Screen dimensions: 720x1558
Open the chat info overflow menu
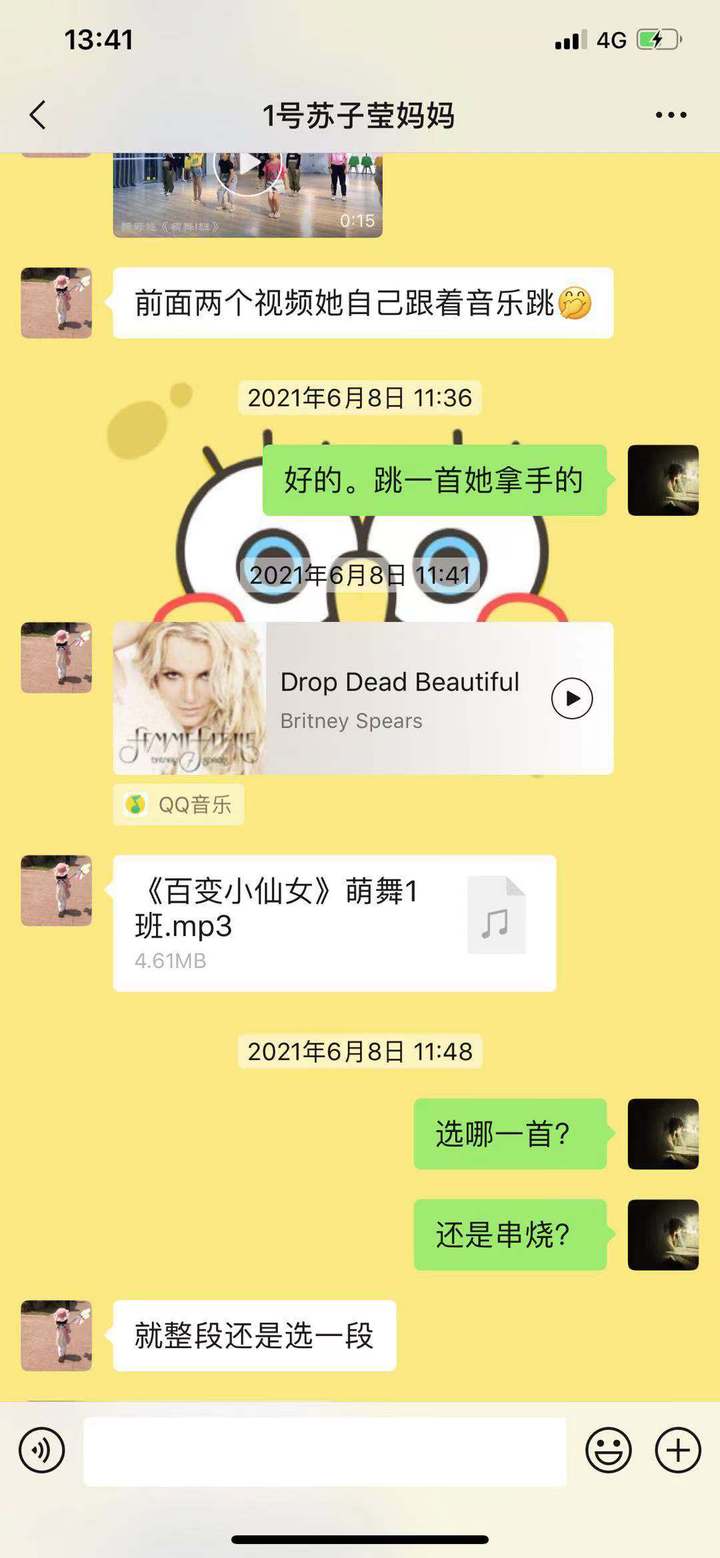671,115
